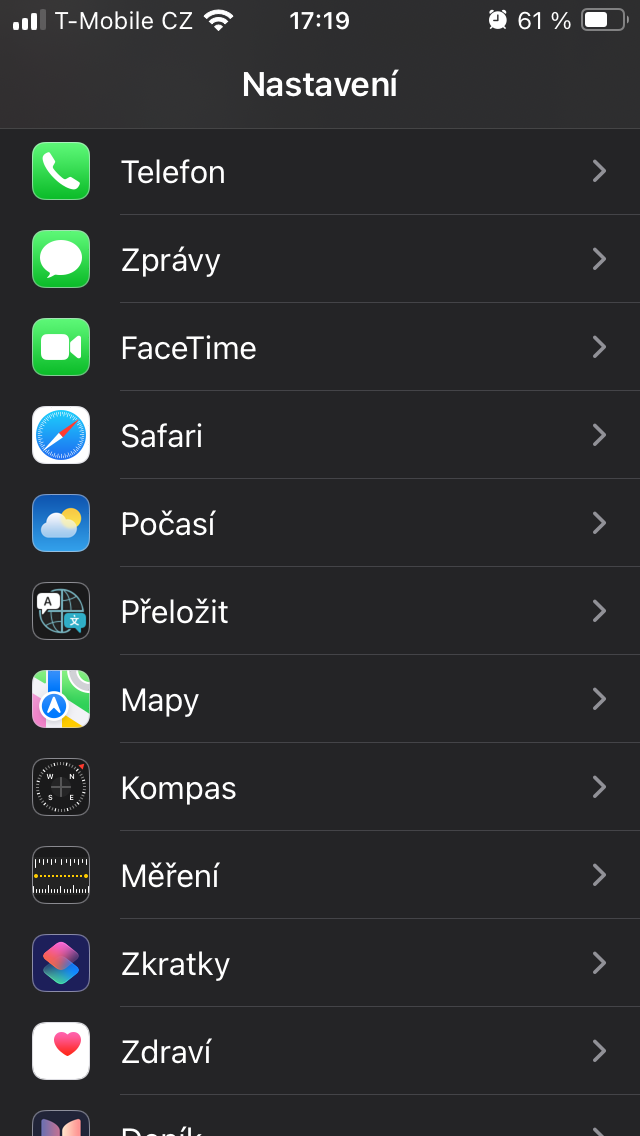Open Telefon settings
The height and width of the screenshot is (1136, 640).
320,172
